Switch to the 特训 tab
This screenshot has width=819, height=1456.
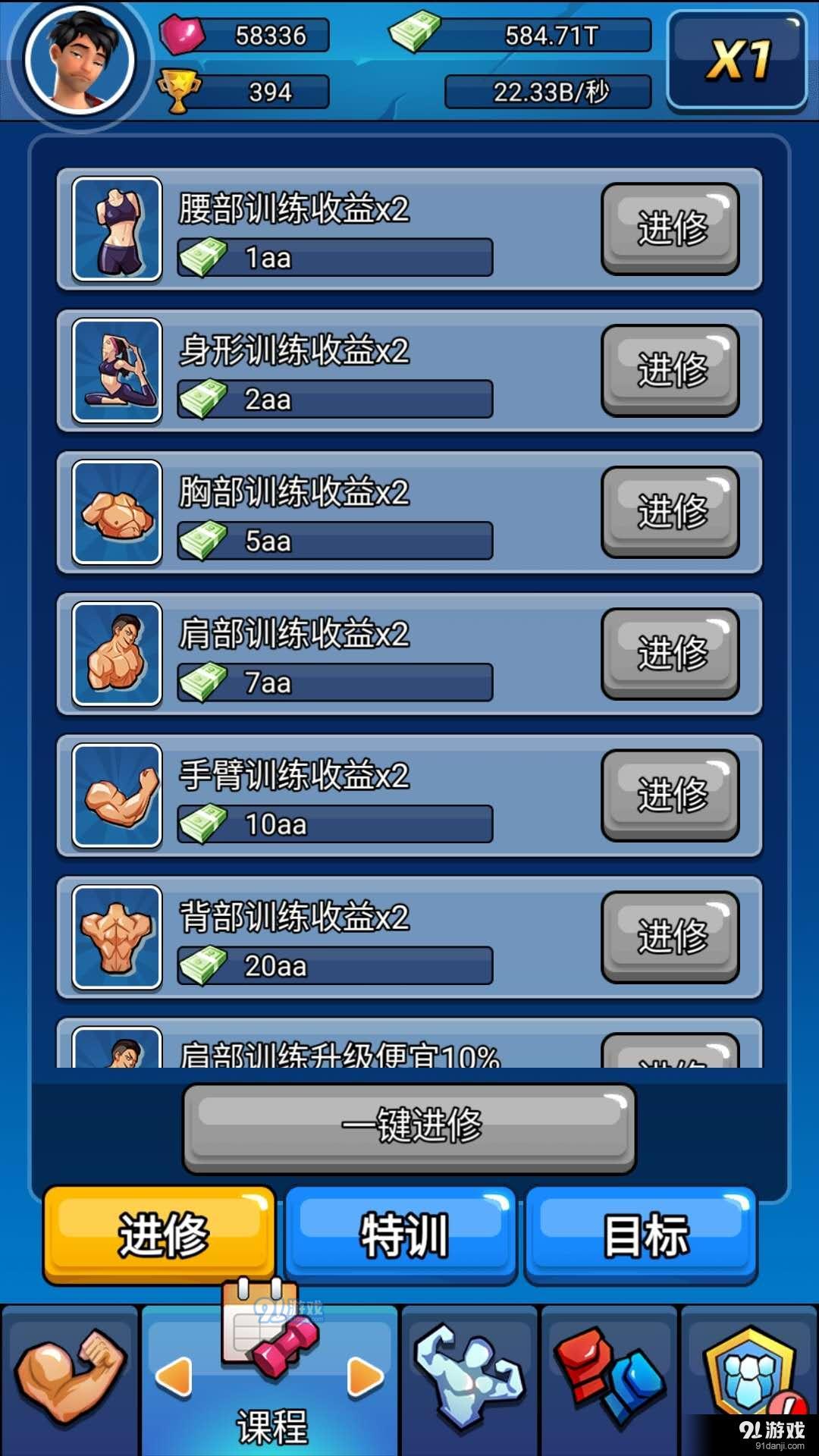click(401, 1235)
